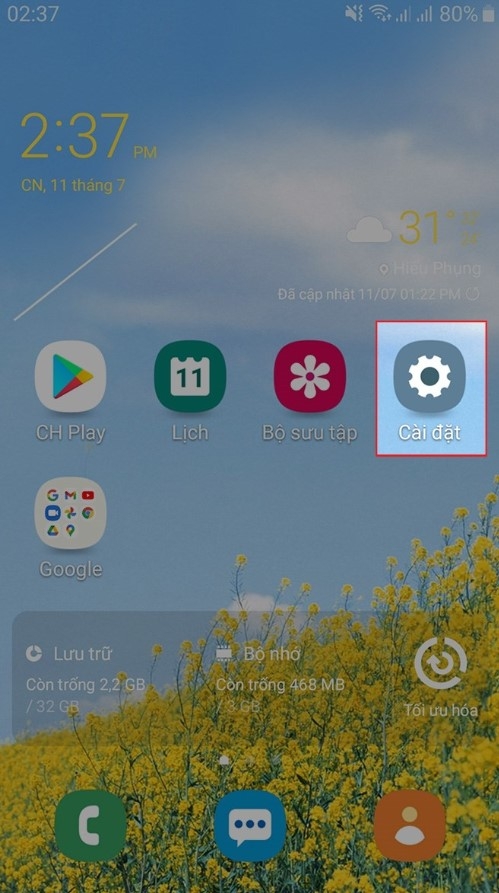The image size is (499, 893).
Task: Open the Messages app in the dock
Action: (x=250, y=826)
